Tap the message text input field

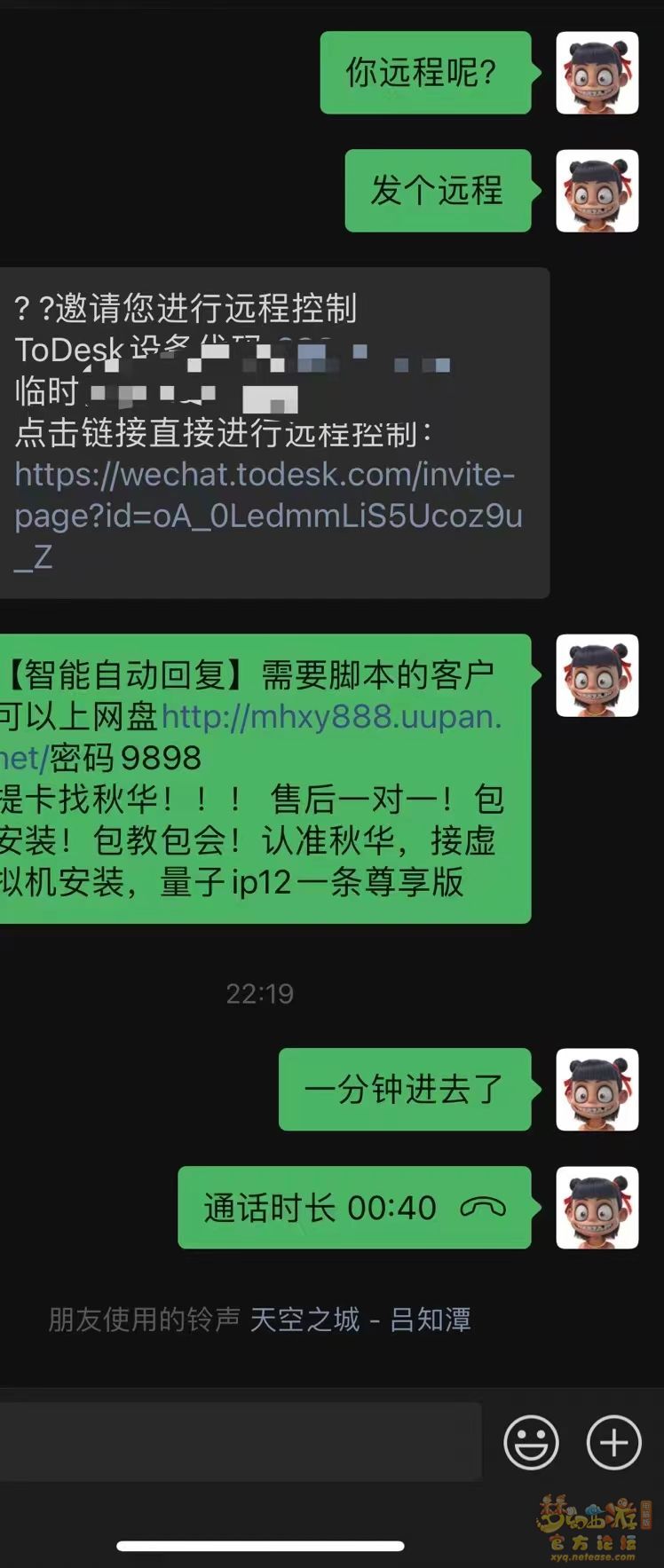coord(240,1441)
